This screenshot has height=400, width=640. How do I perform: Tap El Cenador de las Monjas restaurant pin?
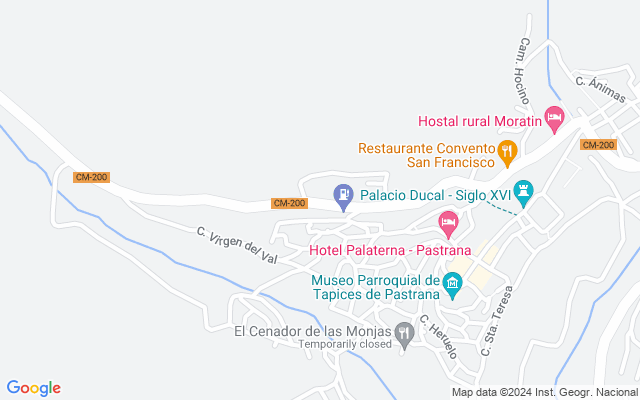click(404, 335)
